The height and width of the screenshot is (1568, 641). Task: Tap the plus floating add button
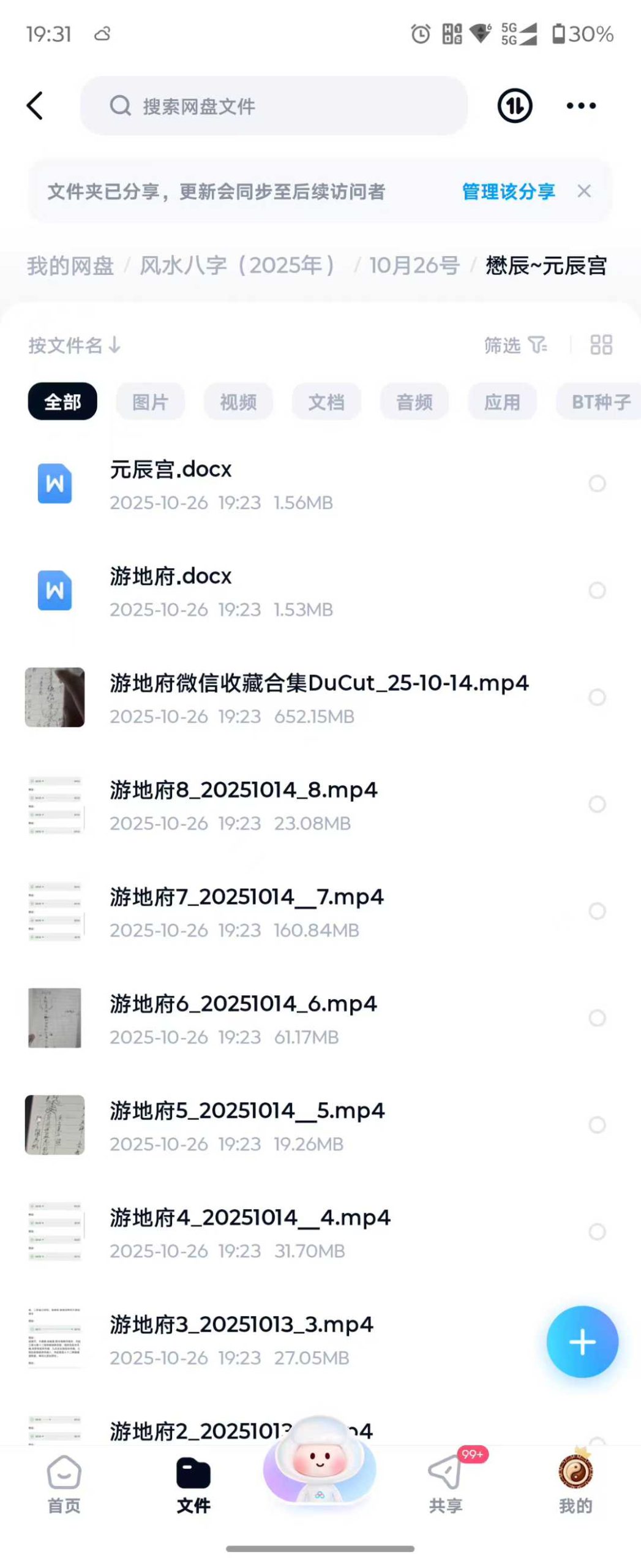pos(582,1341)
